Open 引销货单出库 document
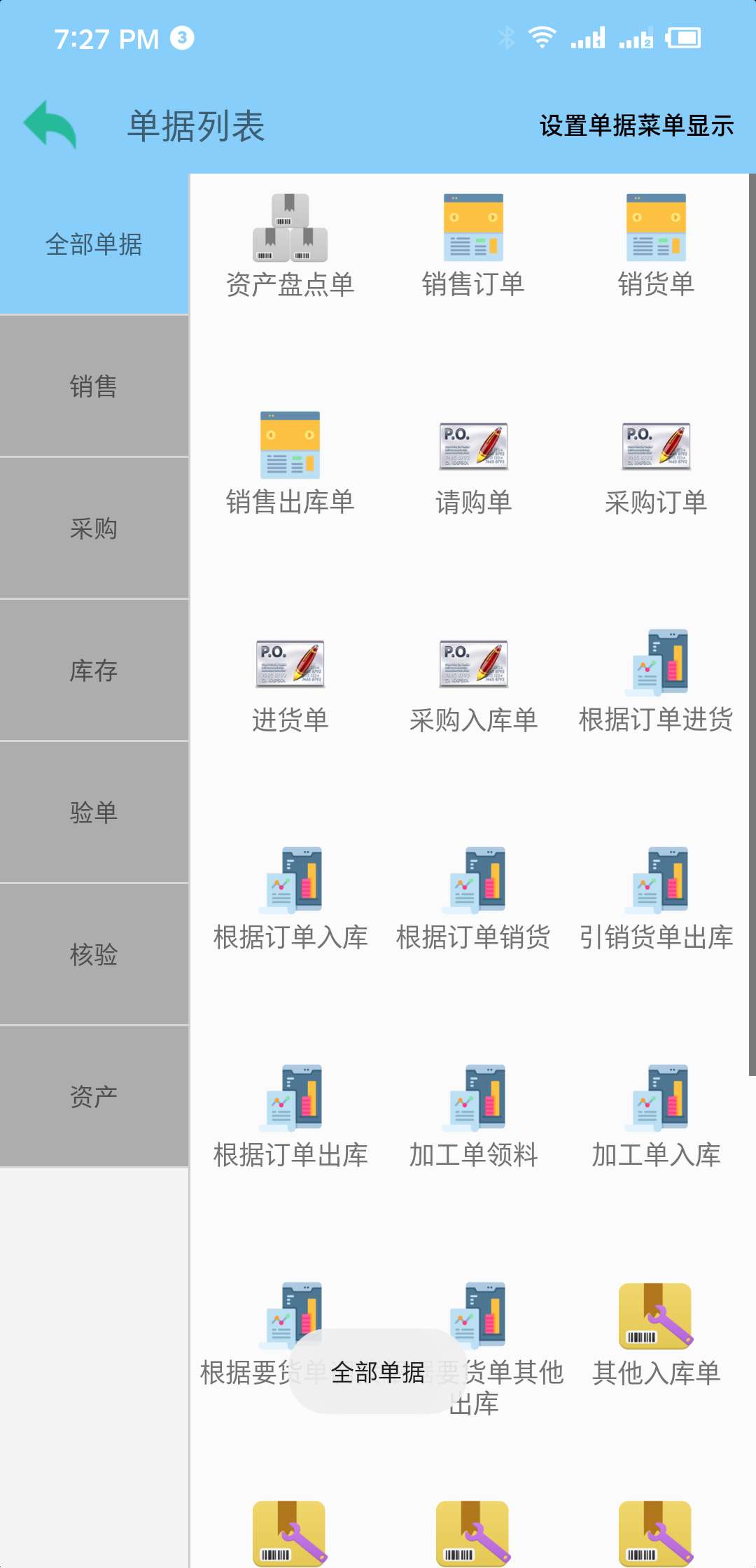This screenshot has height=1568, width=756. (x=656, y=898)
